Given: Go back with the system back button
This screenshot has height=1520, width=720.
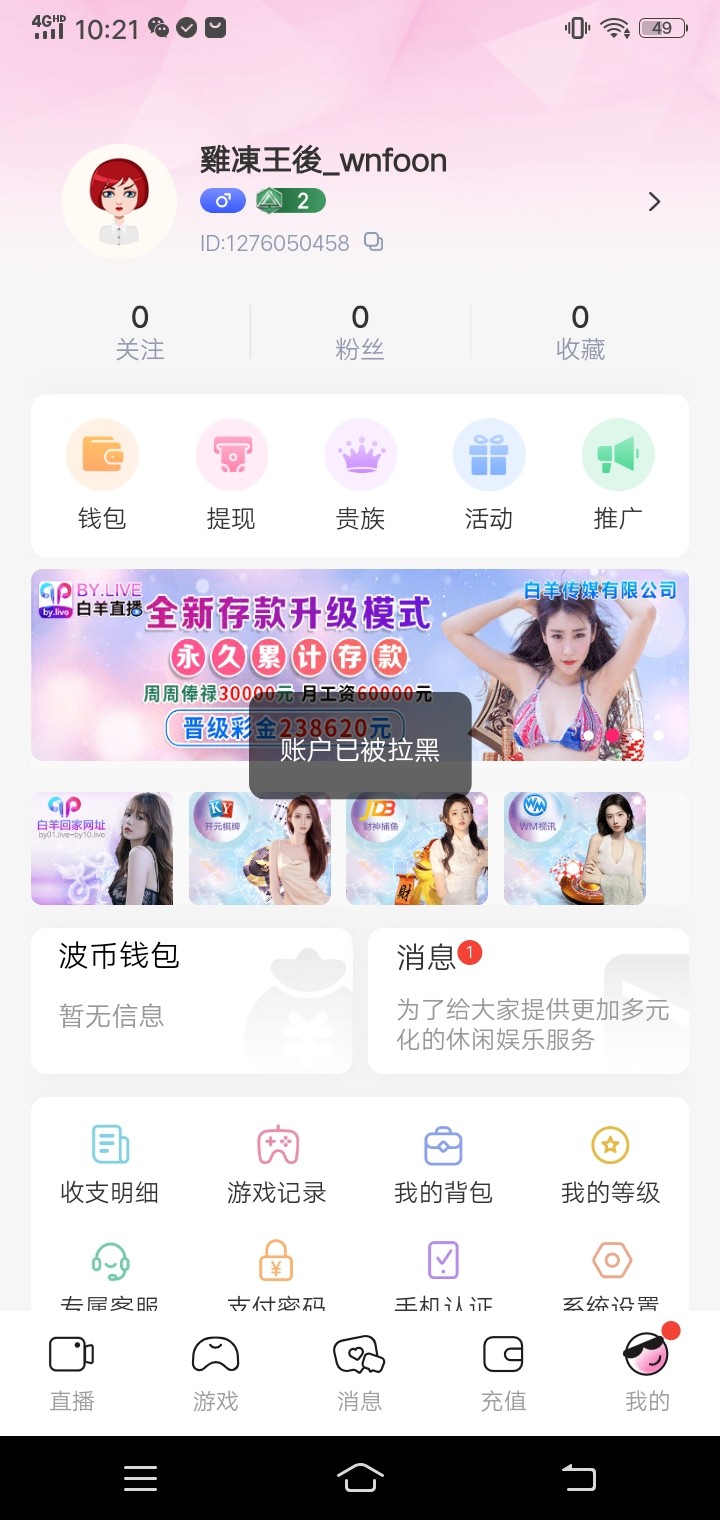Looking at the screenshot, I should click(x=578, y=1478).
